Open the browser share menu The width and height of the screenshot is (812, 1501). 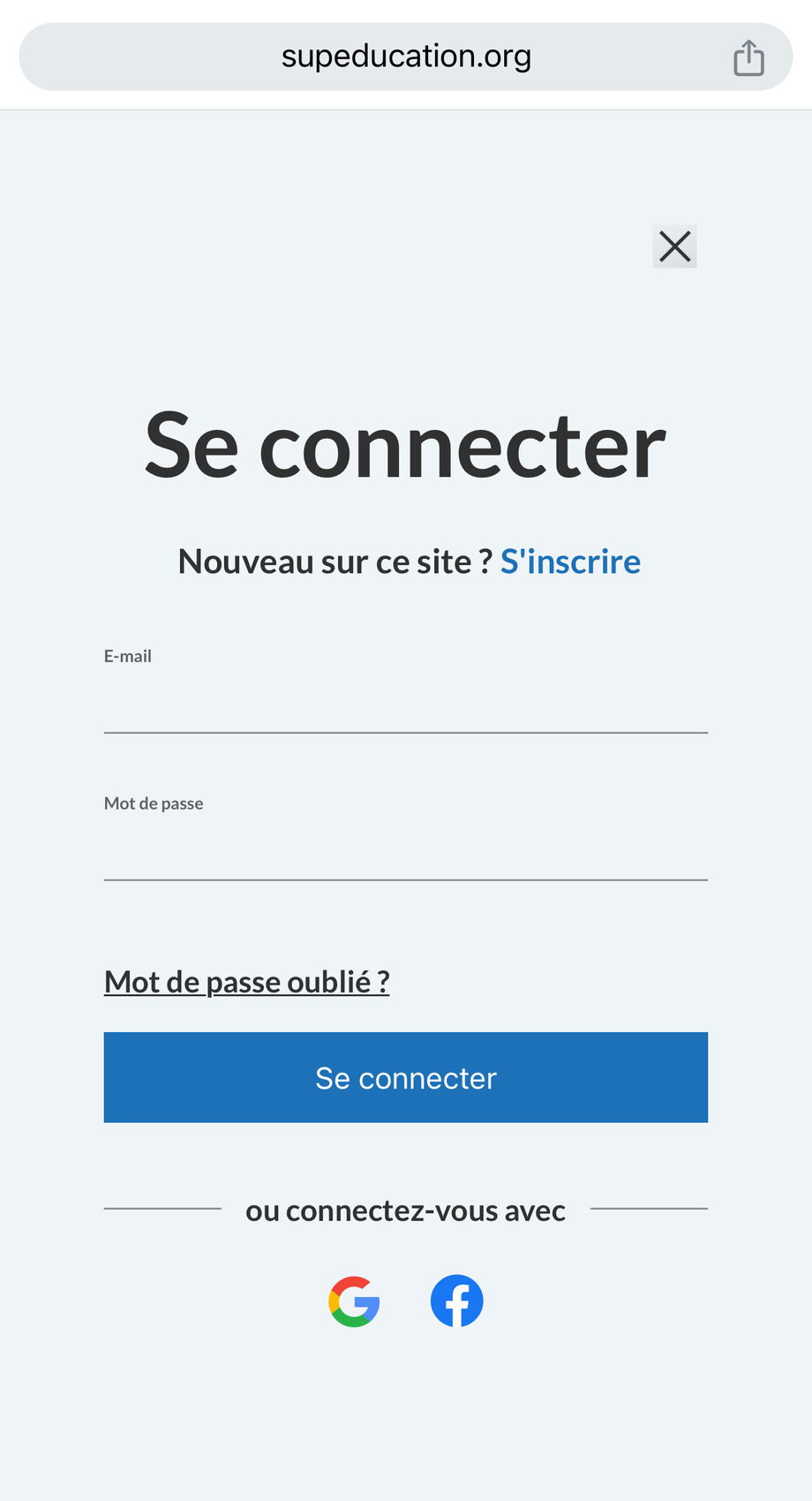coord(748,57)
